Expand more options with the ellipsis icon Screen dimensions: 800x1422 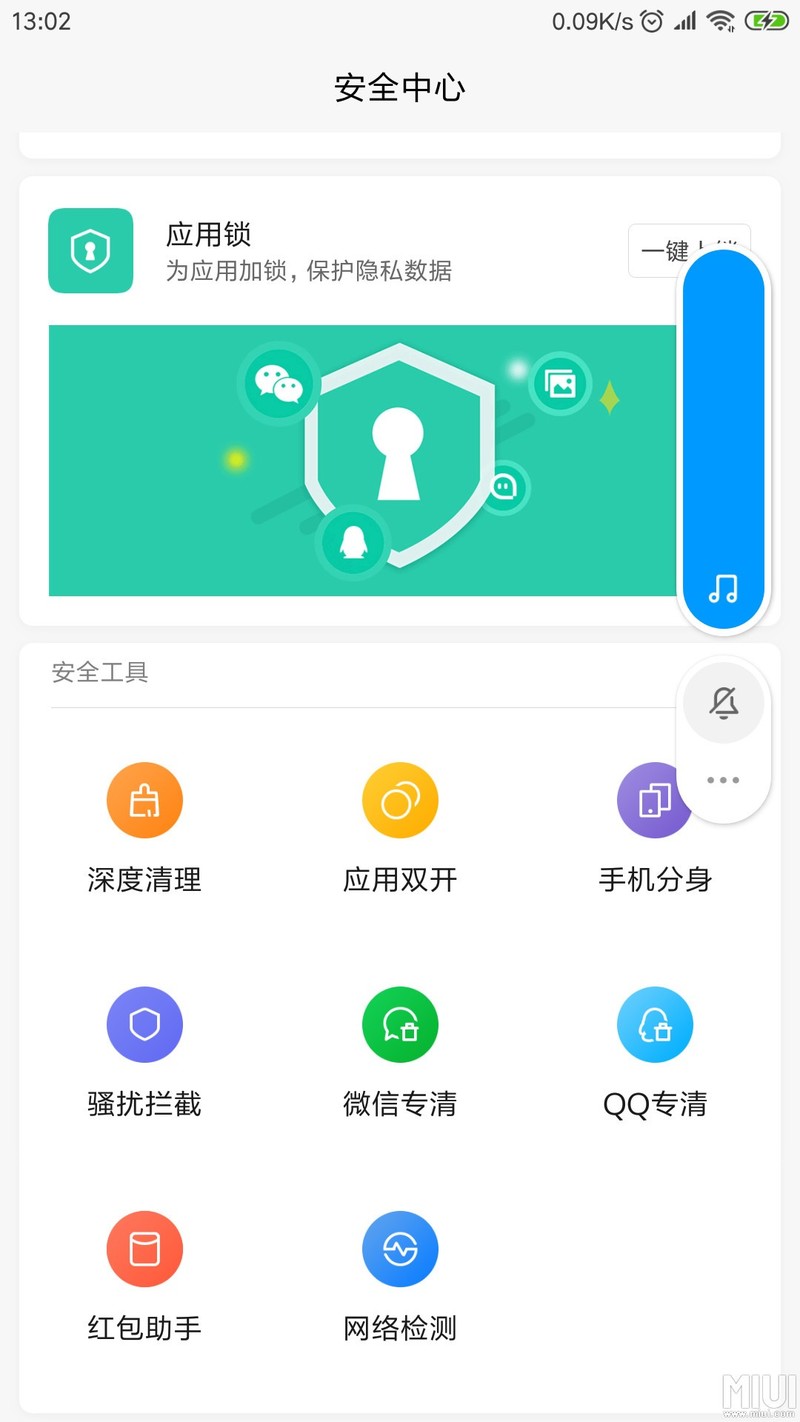723,780
